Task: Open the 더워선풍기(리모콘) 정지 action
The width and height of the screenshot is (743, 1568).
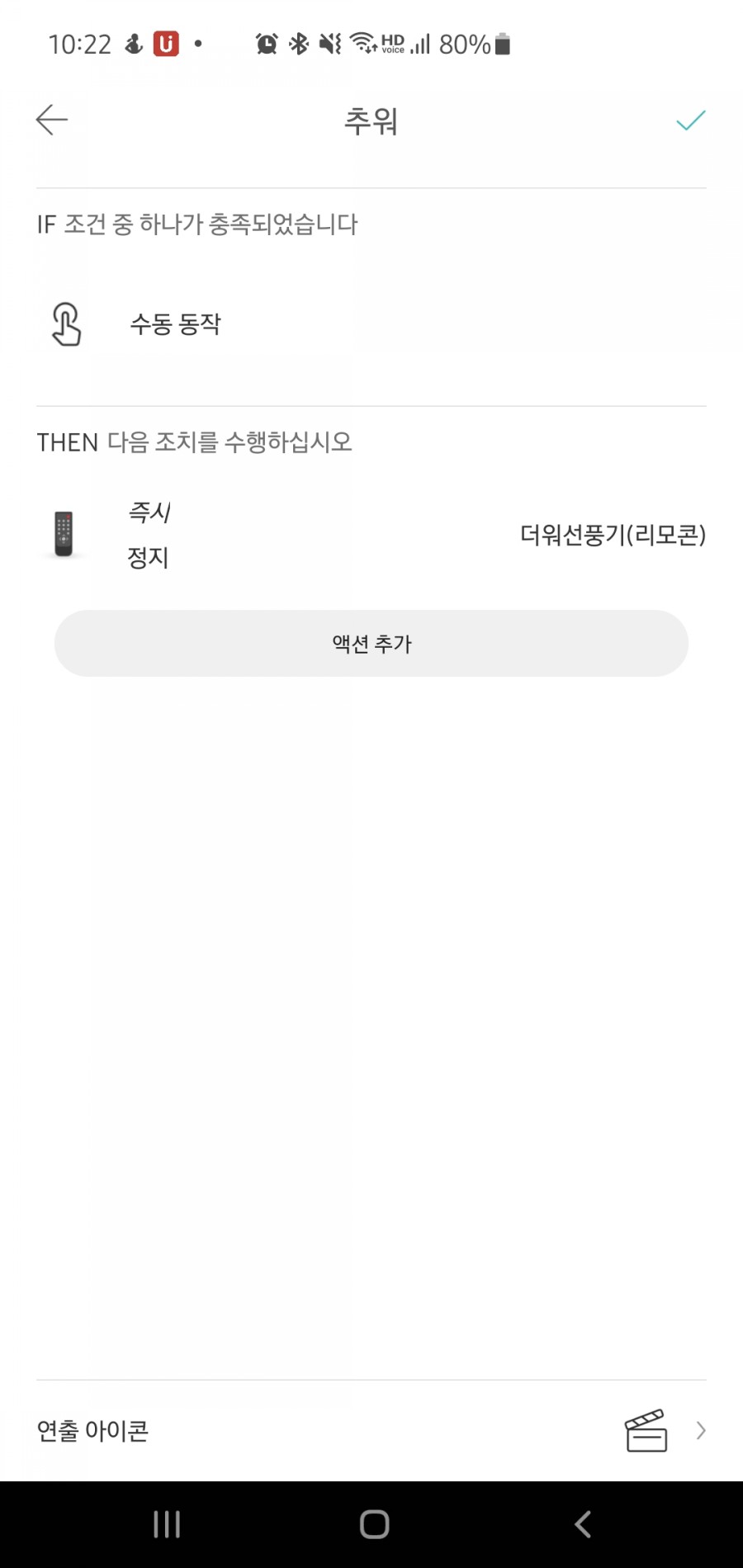Action: [x=371, y=535]
